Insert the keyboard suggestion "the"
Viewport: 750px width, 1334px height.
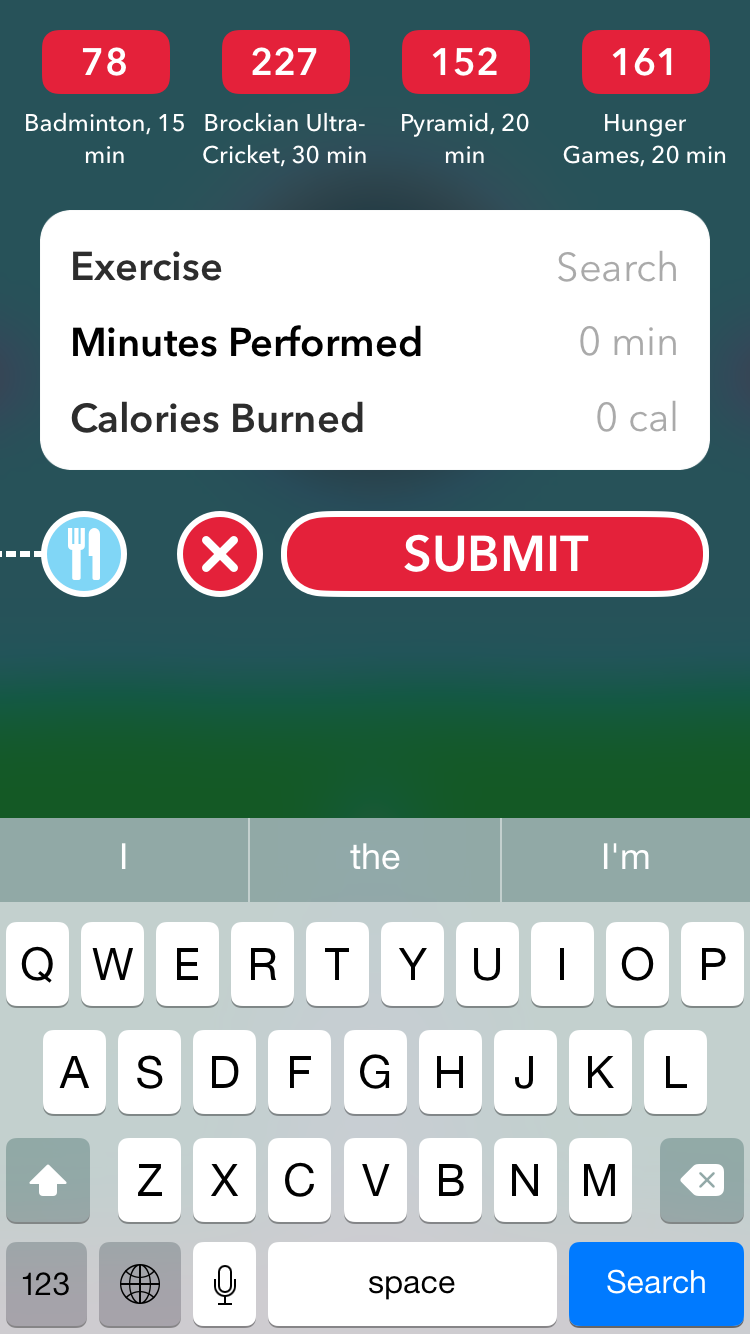[375, 858]
